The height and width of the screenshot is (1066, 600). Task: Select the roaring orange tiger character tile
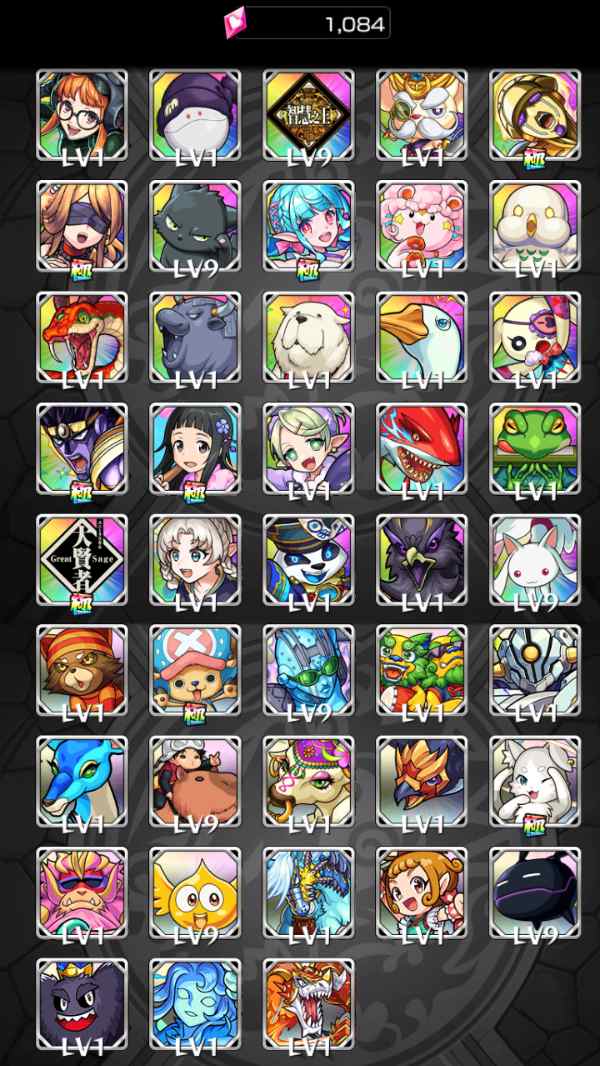[x=309, y=1004]
